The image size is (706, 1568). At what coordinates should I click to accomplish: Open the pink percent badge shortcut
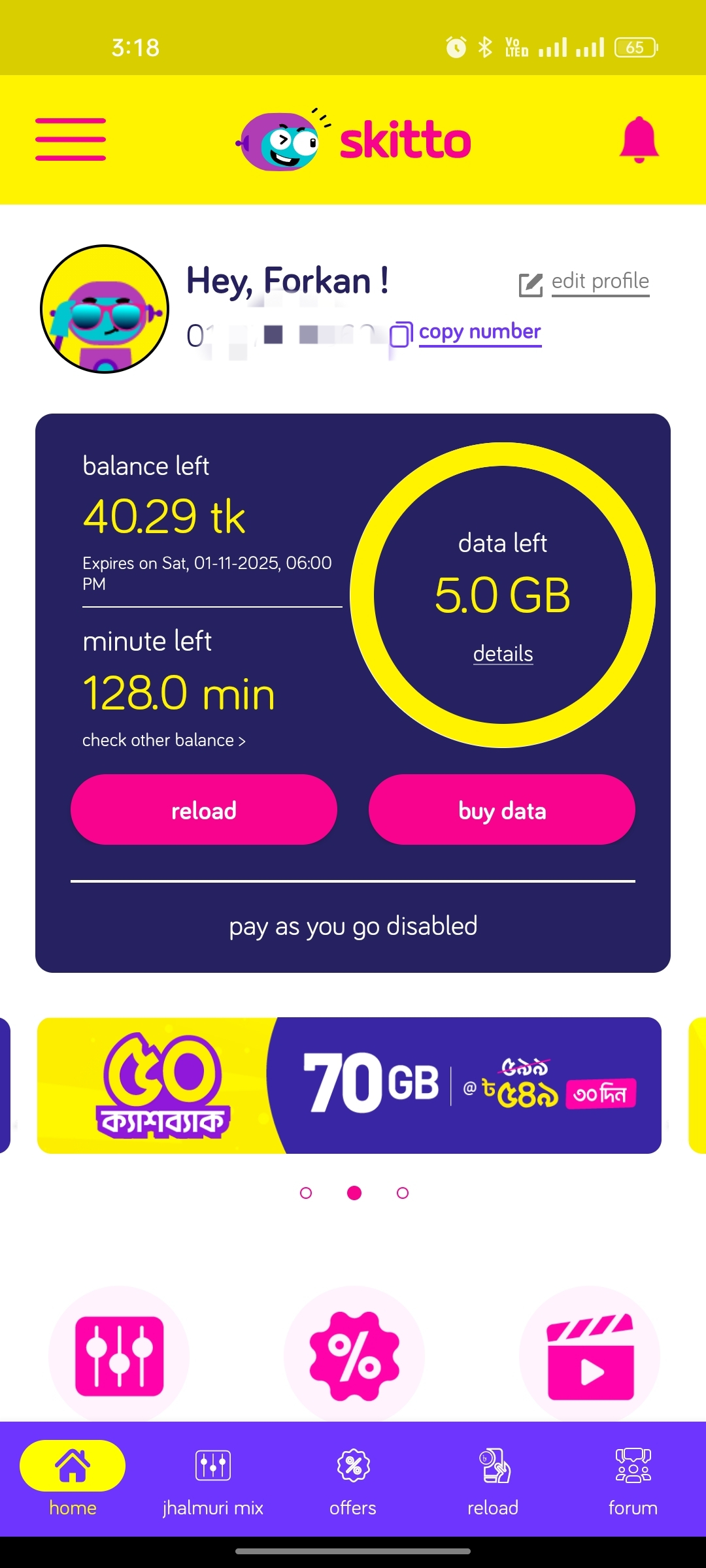click(x=354, y=1356)
